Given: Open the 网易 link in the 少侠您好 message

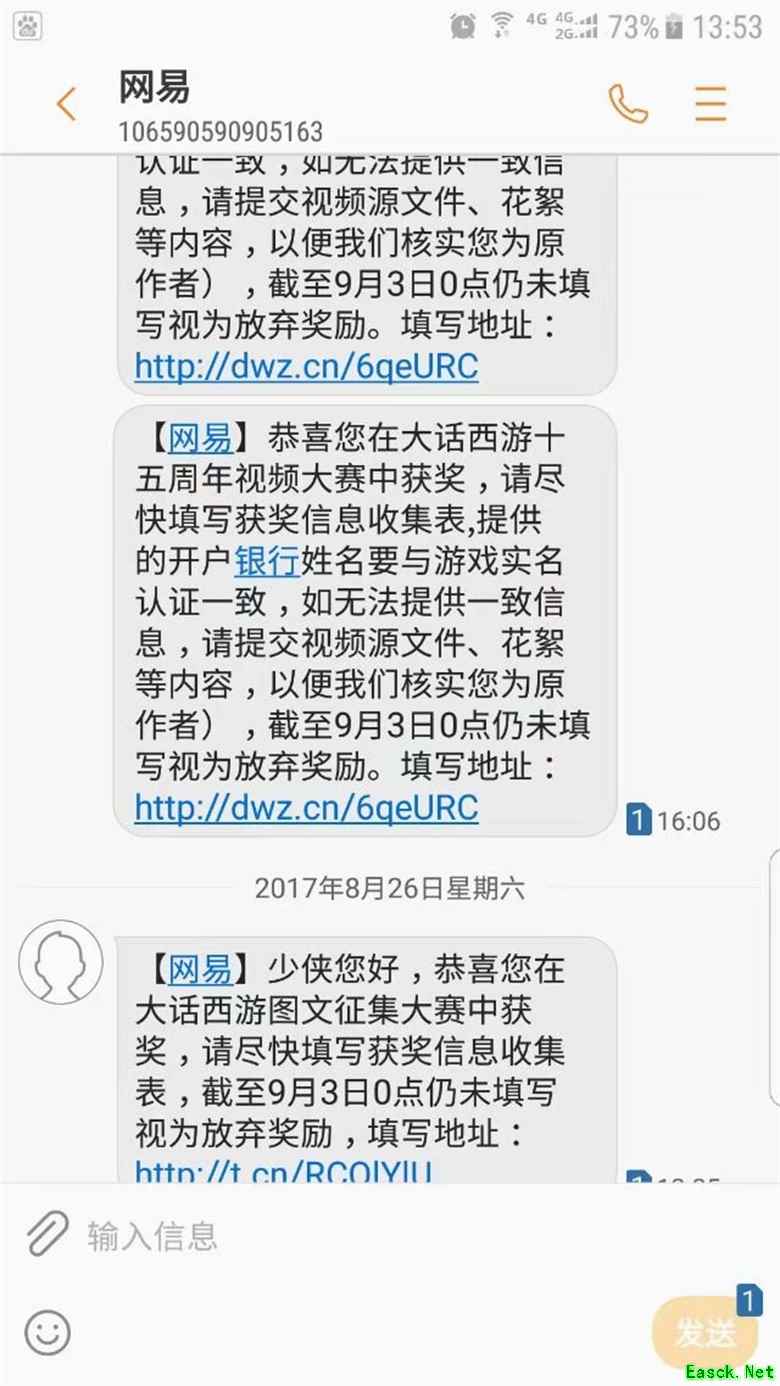Looking at the screenshot, I should [200, 969].
